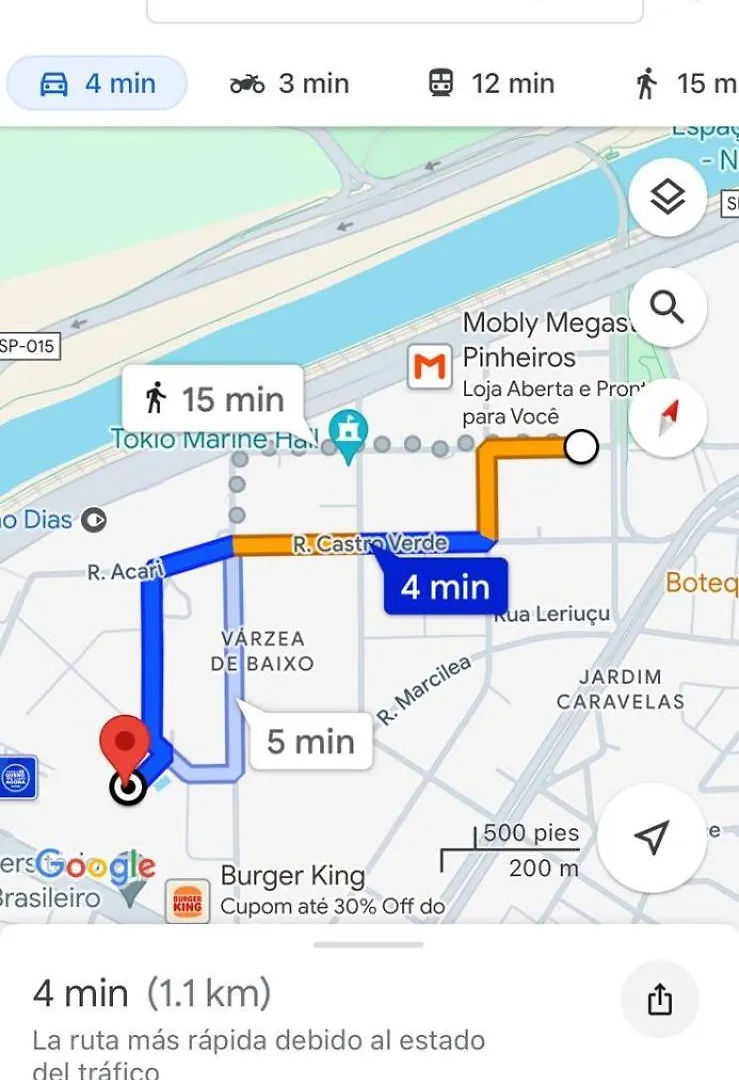Open Mobly Megastore Pinheiros place
This screenshot has width=739, height=1080.
tap(430, 368)
